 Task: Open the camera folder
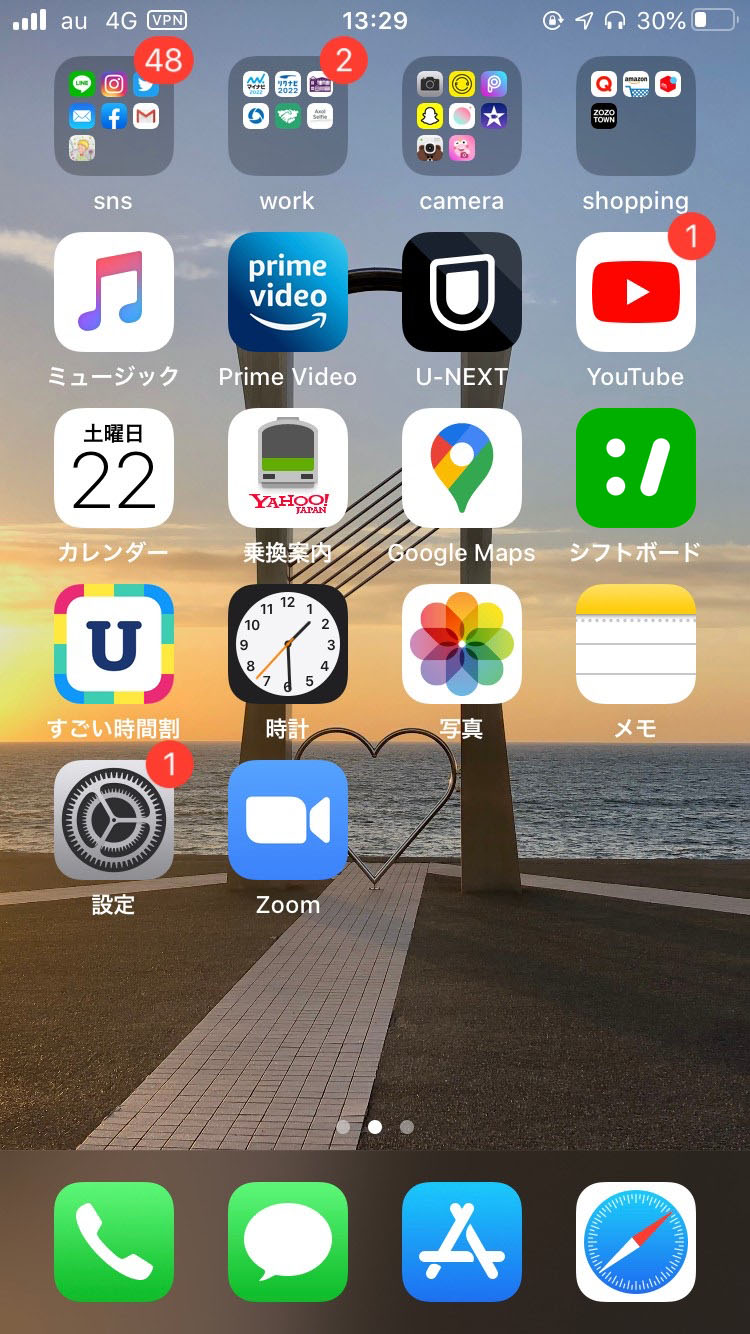pos(462,116)
